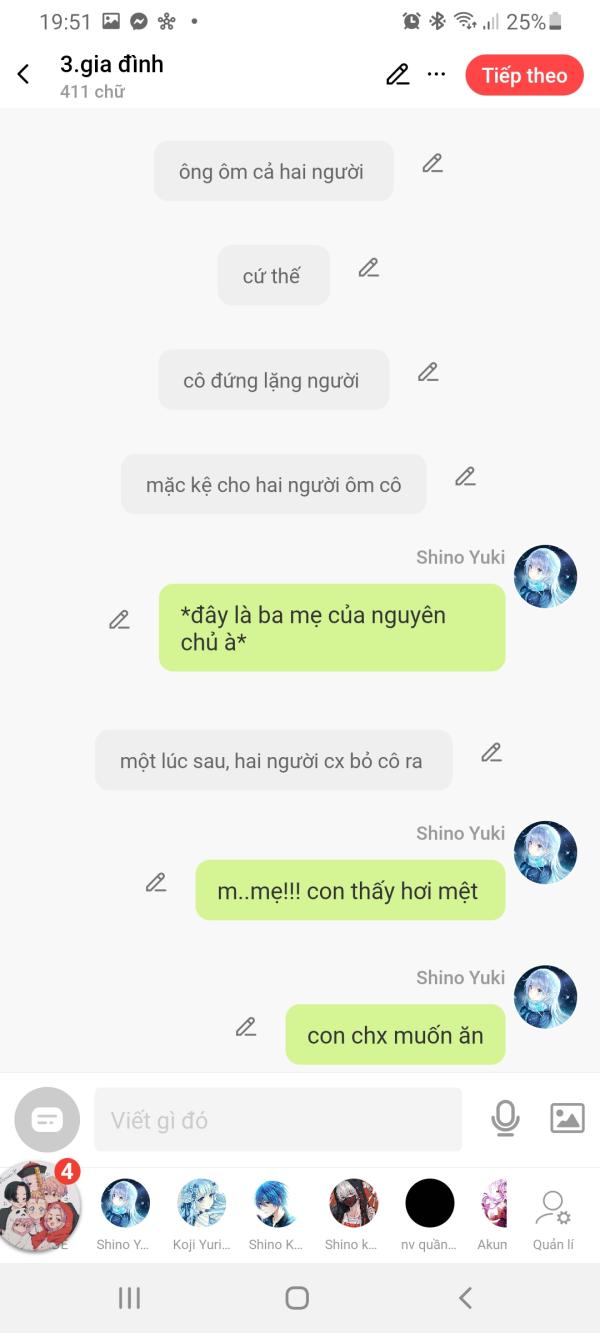Edit Shino Yuki's "đây là ba mẹ" bubble

[x=119, y=620]
